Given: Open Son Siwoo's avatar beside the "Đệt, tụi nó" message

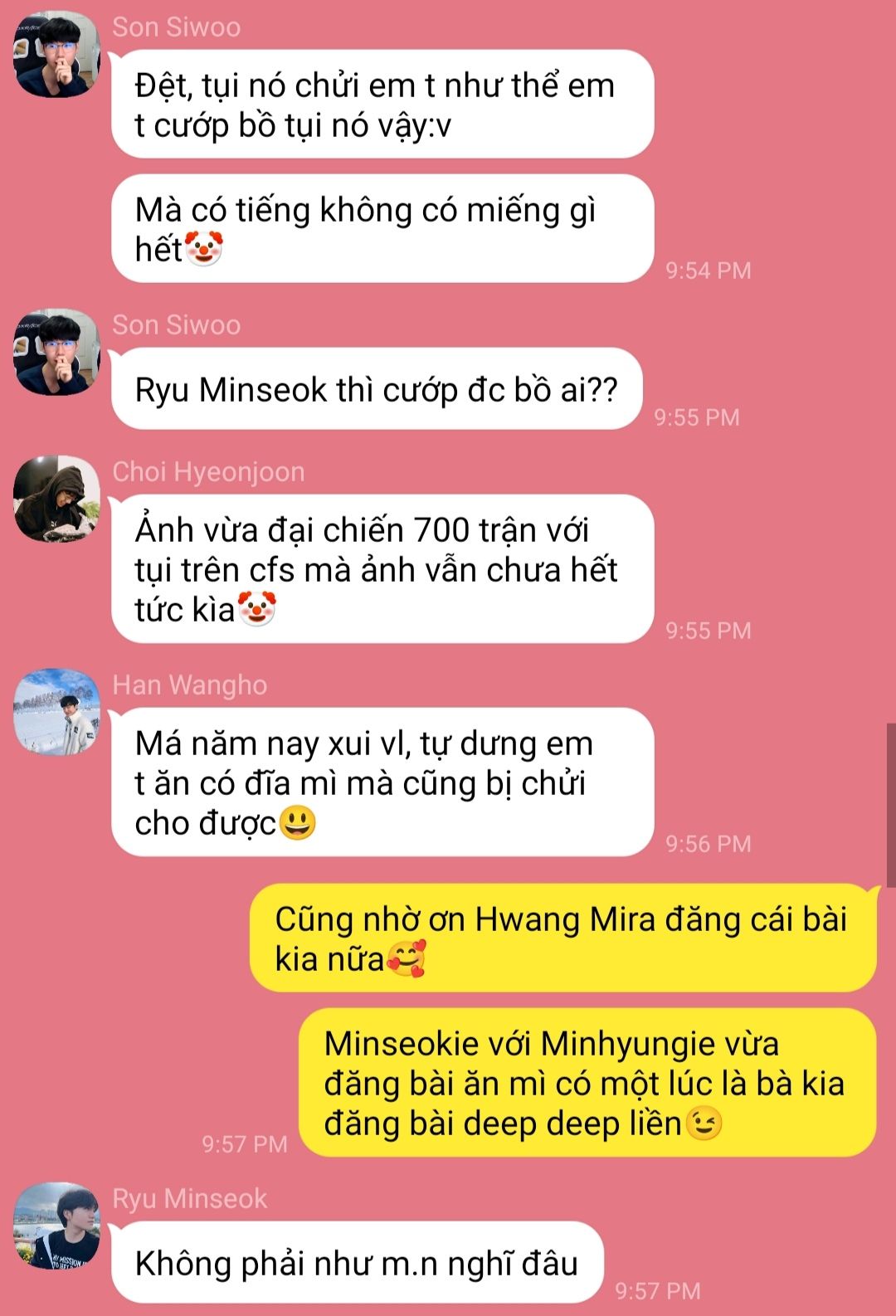Looking at the screenshot, I should point(56,54).
